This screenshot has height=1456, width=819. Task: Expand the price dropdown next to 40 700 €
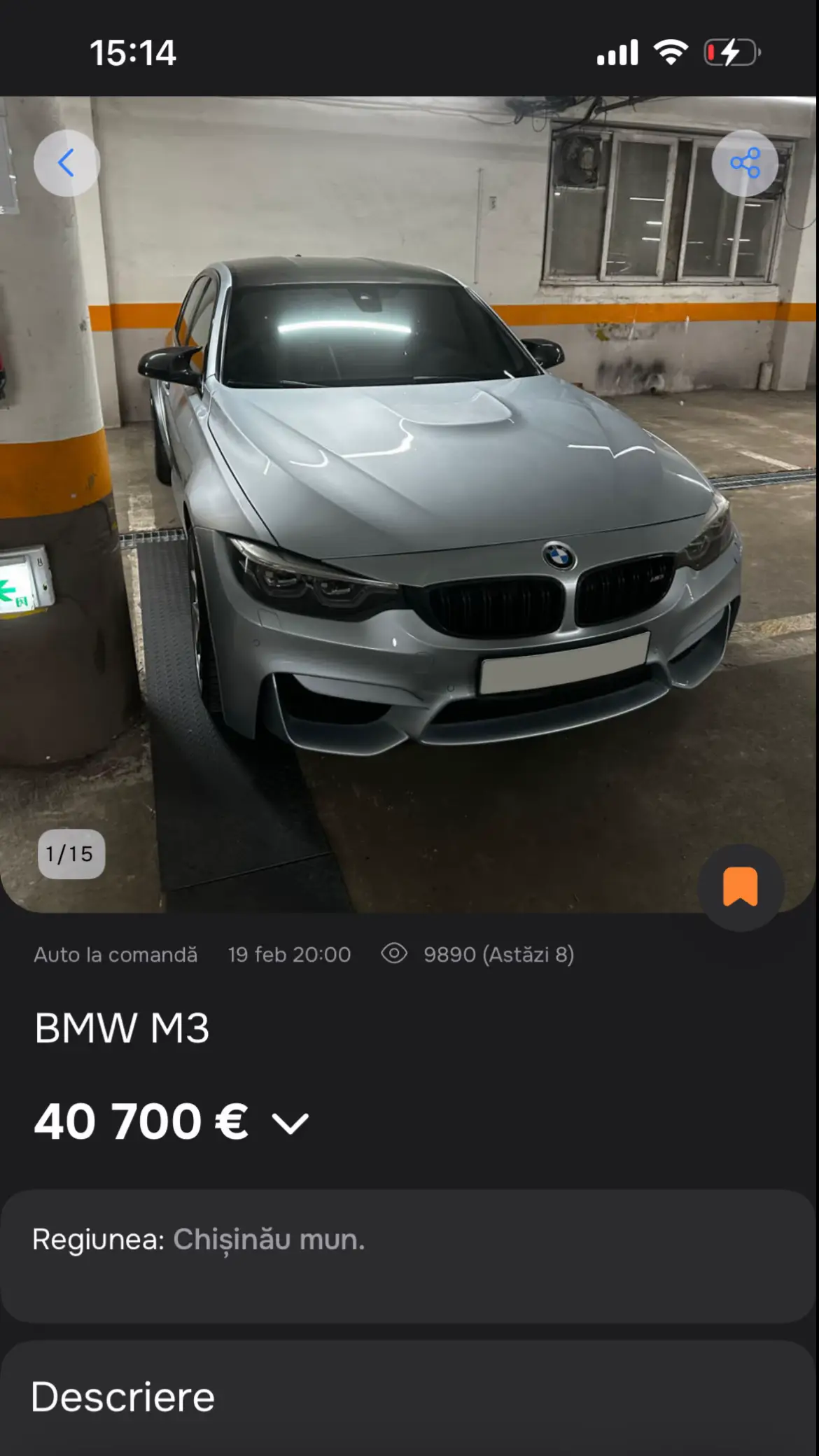(x=290, y=1123)
